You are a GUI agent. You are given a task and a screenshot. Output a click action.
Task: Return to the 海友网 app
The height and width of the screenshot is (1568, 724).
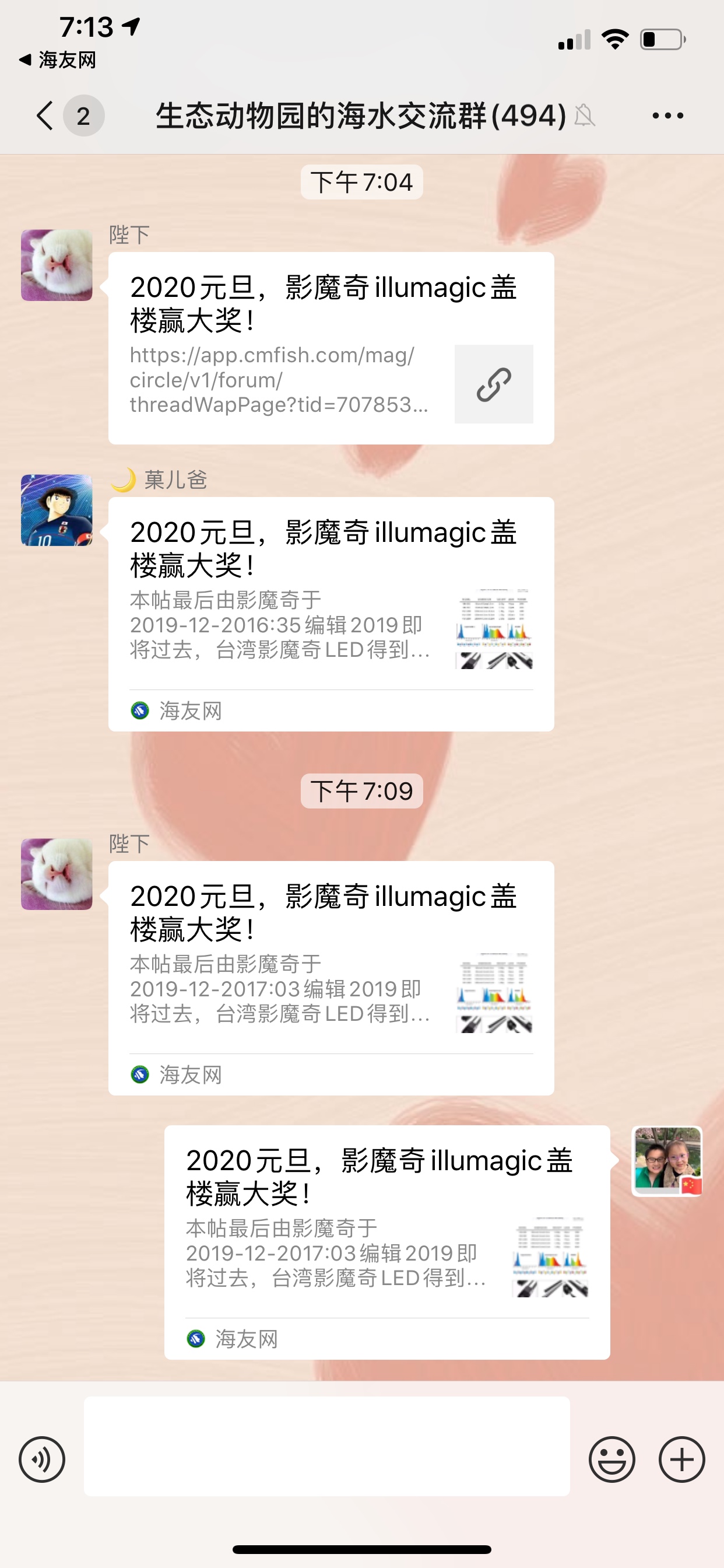point(58,60)
